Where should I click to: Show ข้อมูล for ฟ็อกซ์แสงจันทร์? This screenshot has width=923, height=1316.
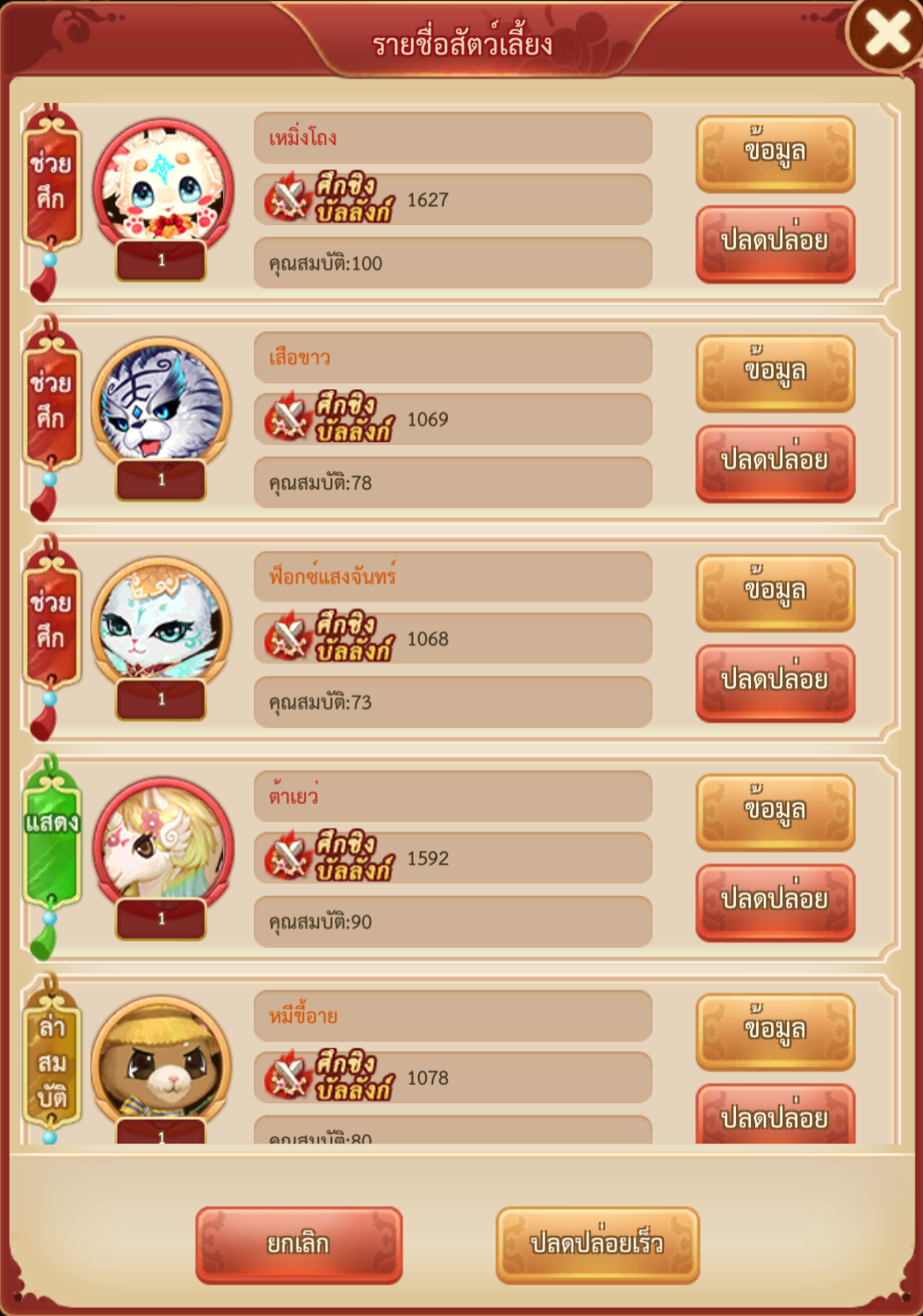[775, 592]
